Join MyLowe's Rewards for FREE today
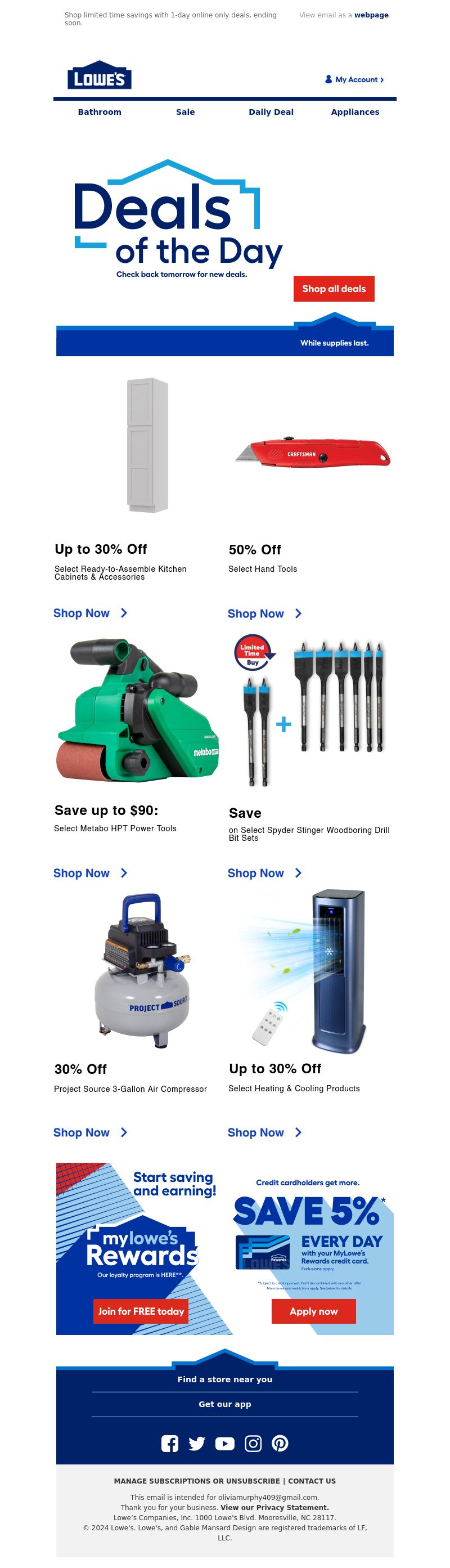 pos(141,1311)
